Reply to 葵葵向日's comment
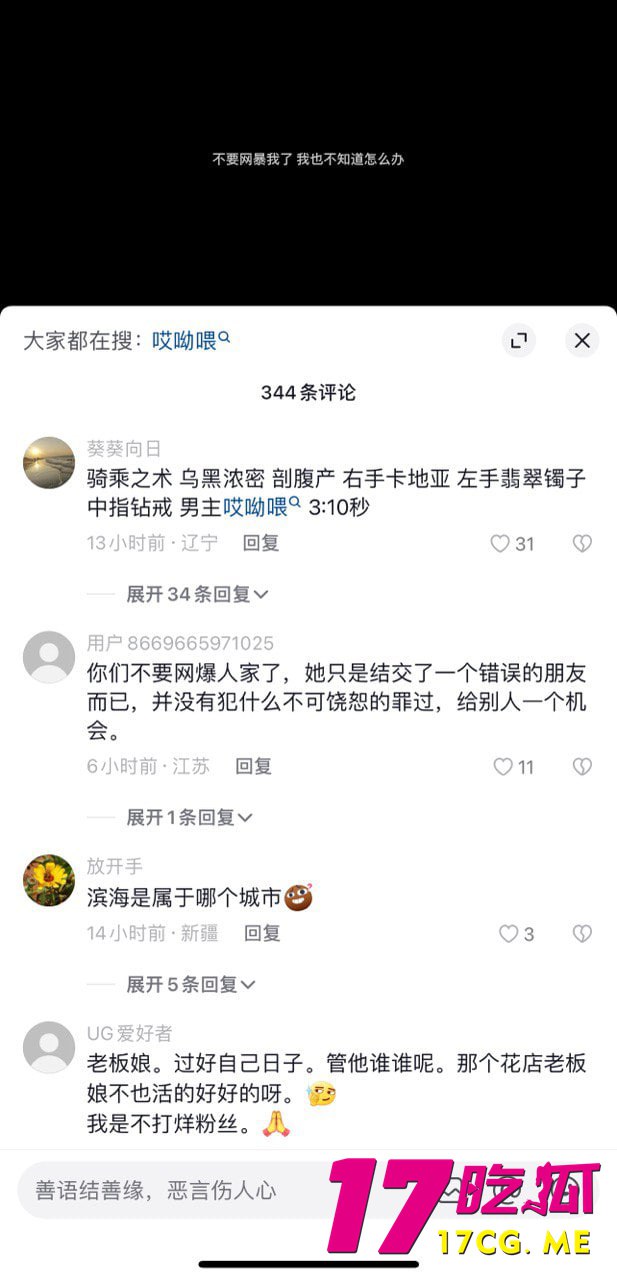 point(261,543)
